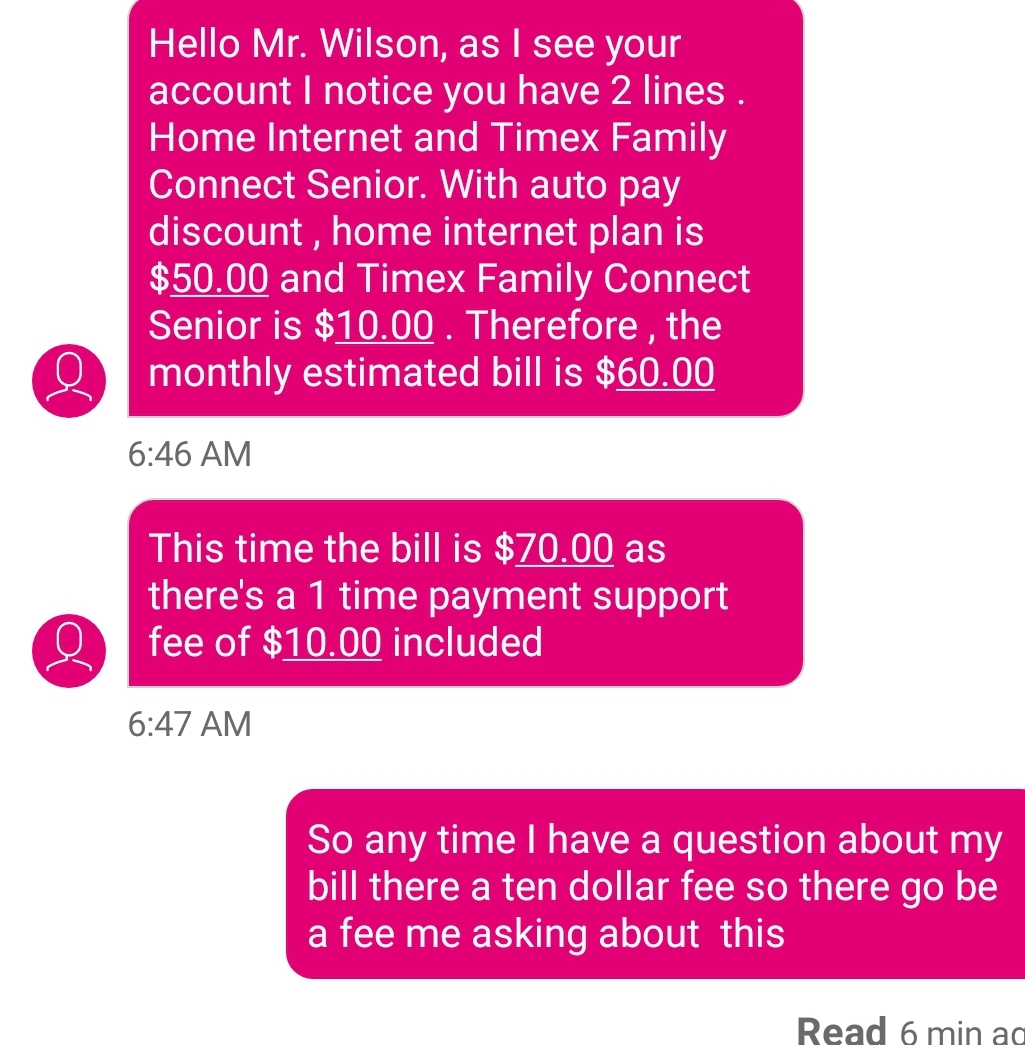Select the person silhouette icon near the 6:47 message
The image size is (1025, 1045).
(69, 649)
